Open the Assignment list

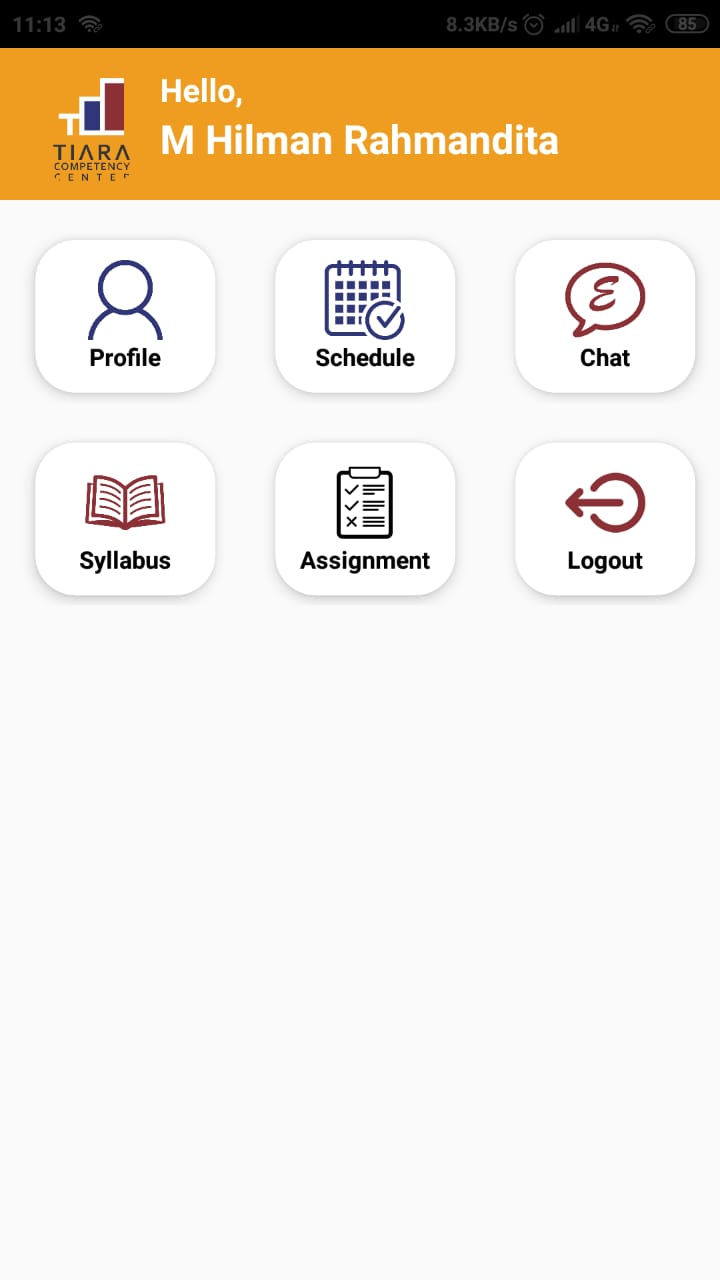pos(365,519)
